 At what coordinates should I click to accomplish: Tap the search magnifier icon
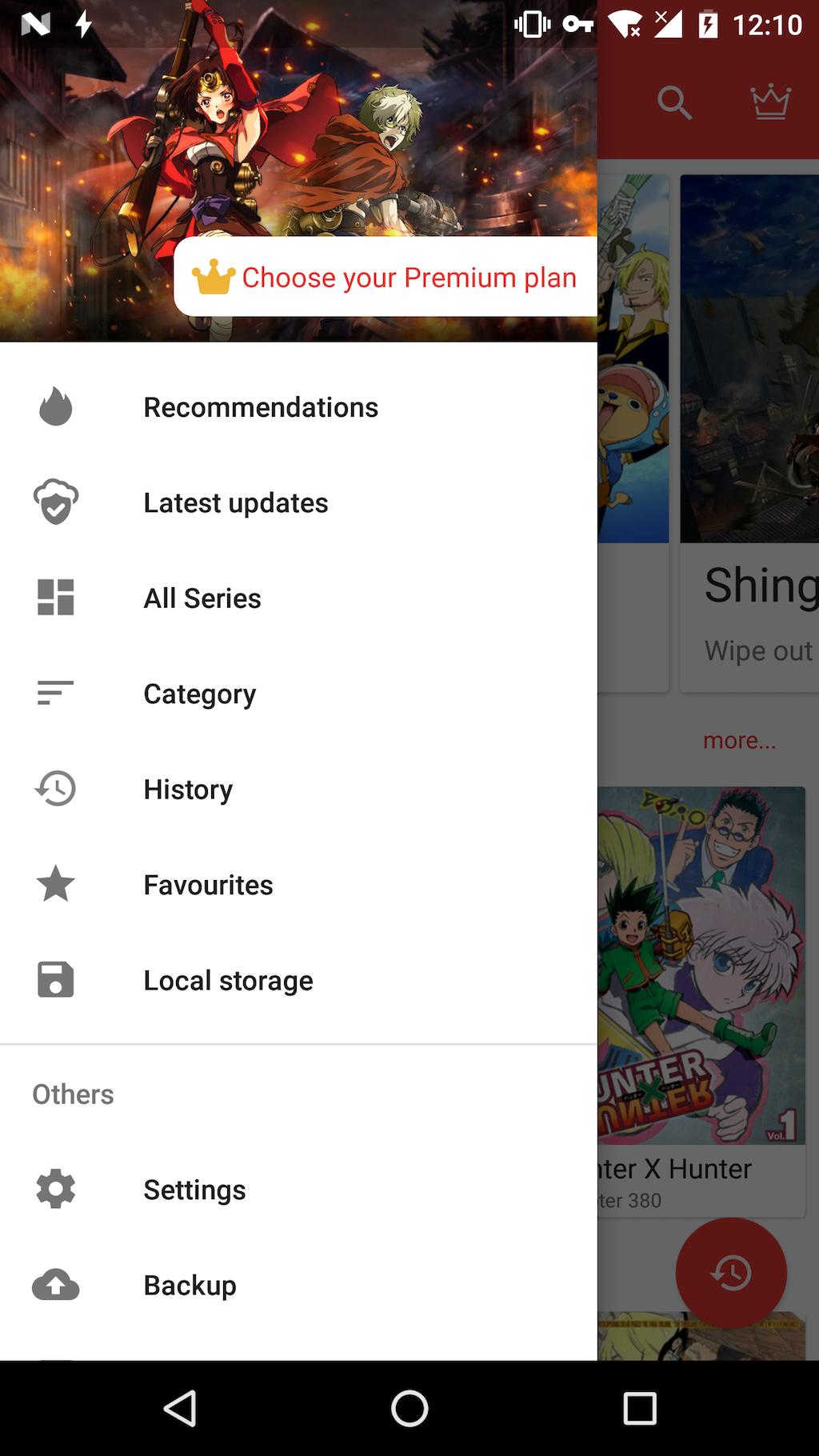coord(674,103)
